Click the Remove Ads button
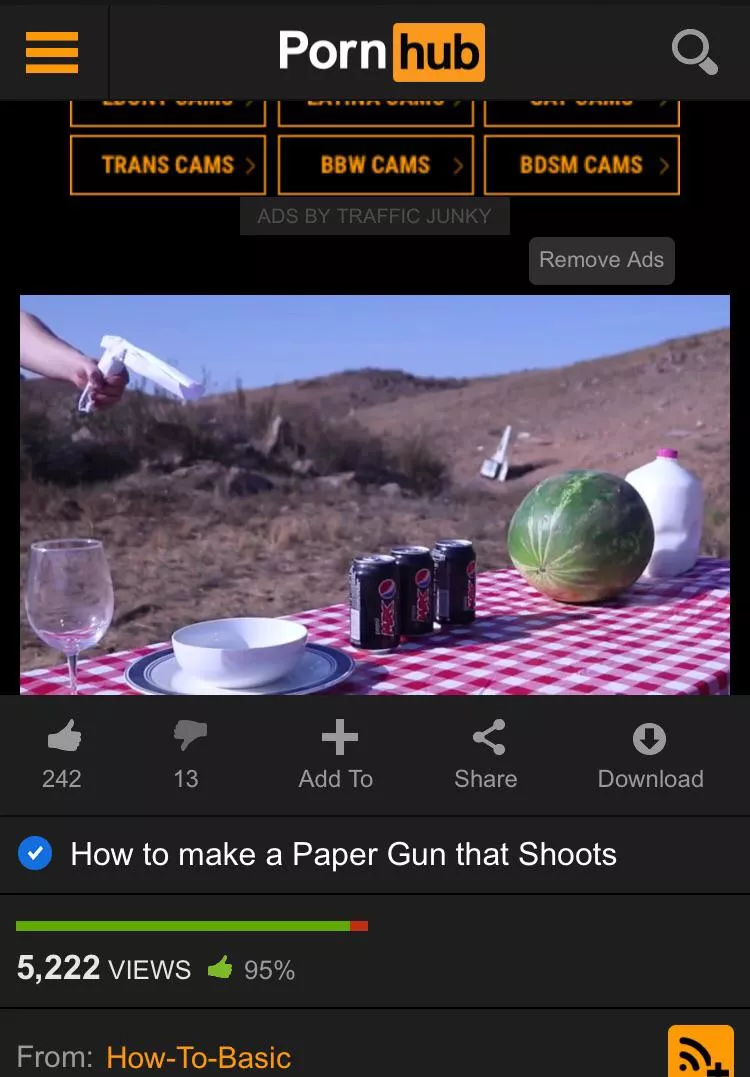Screen dimensions: 750x1077 click(x=601, y=260)
